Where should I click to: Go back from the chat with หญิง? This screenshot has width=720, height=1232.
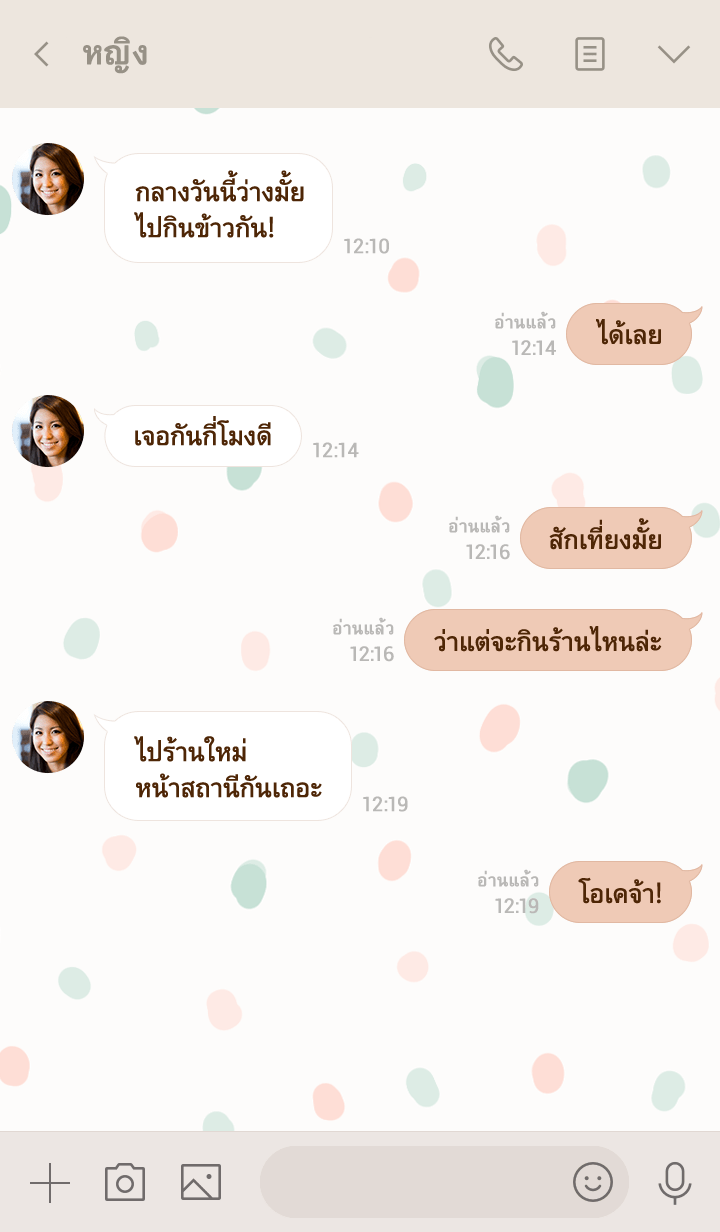pyautogui.click(x=41, y=54)
